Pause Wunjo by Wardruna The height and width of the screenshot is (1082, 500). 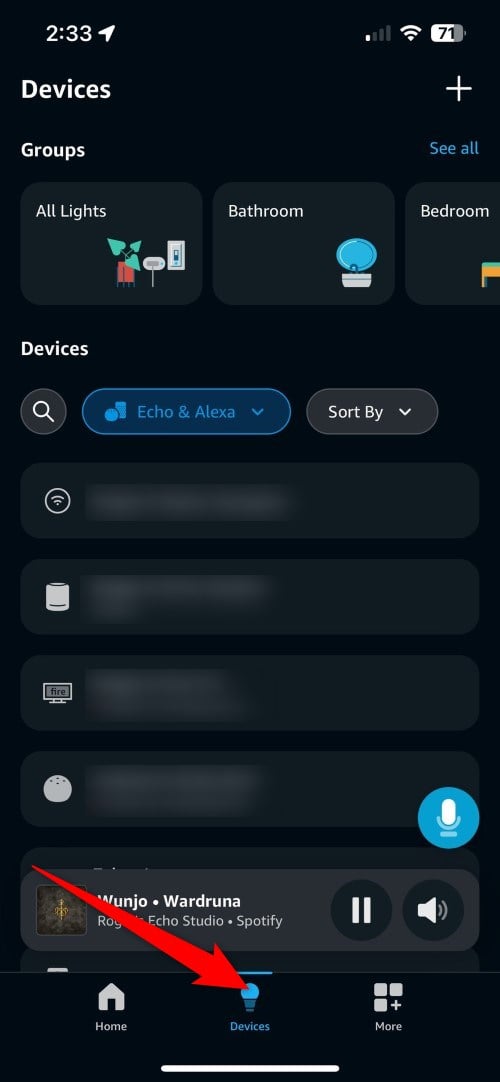361,910
